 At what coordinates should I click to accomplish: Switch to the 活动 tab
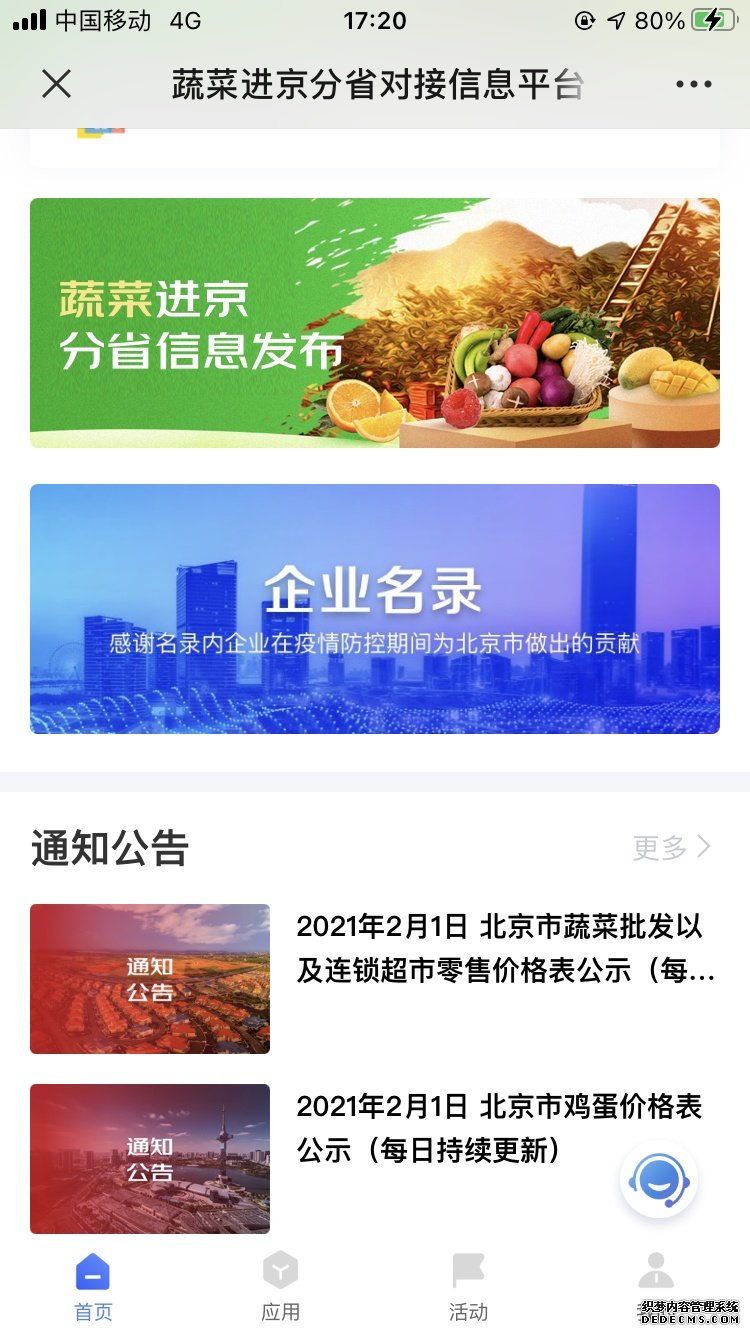coord(468,1288)
